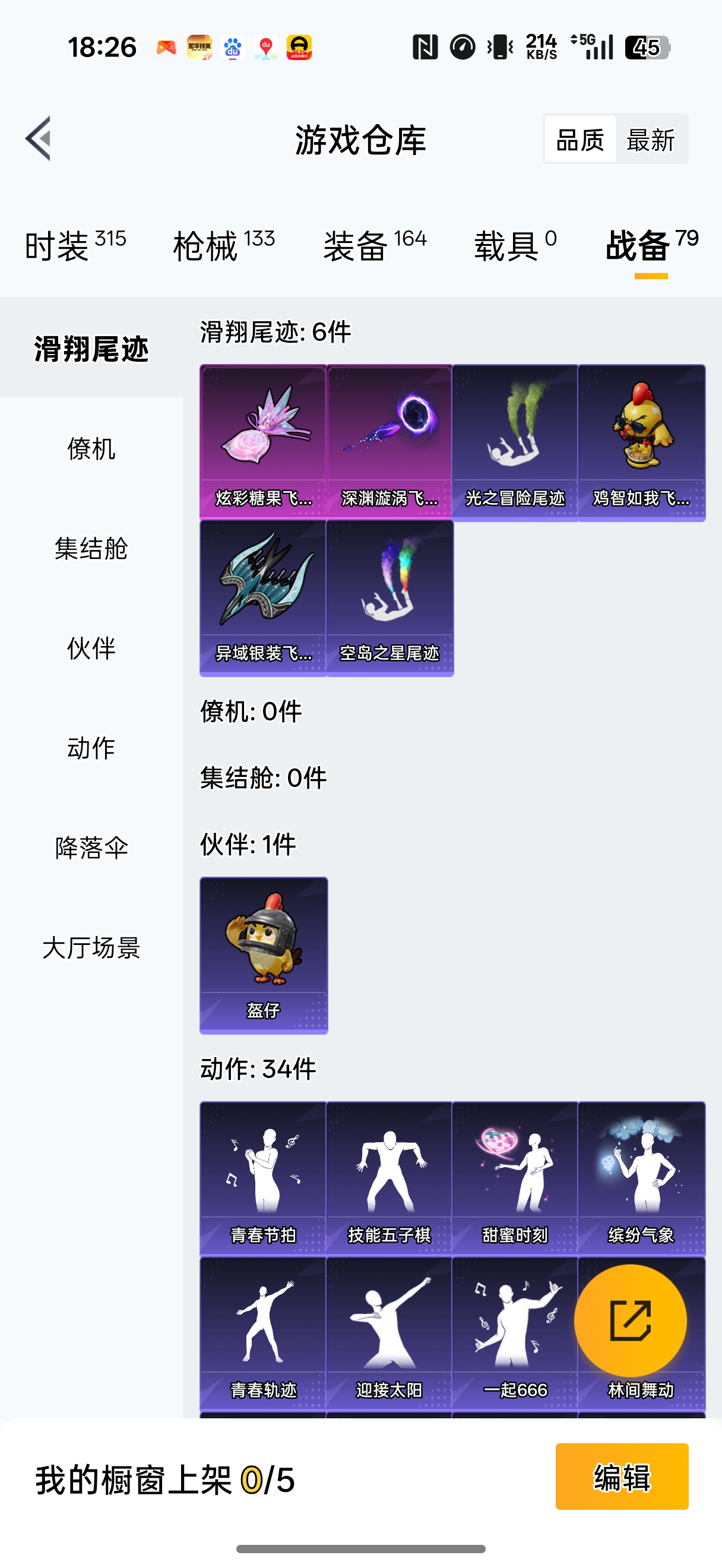Select 集结舱 in the side menu
Screen dimensions: 722x1568
[91, 548]
